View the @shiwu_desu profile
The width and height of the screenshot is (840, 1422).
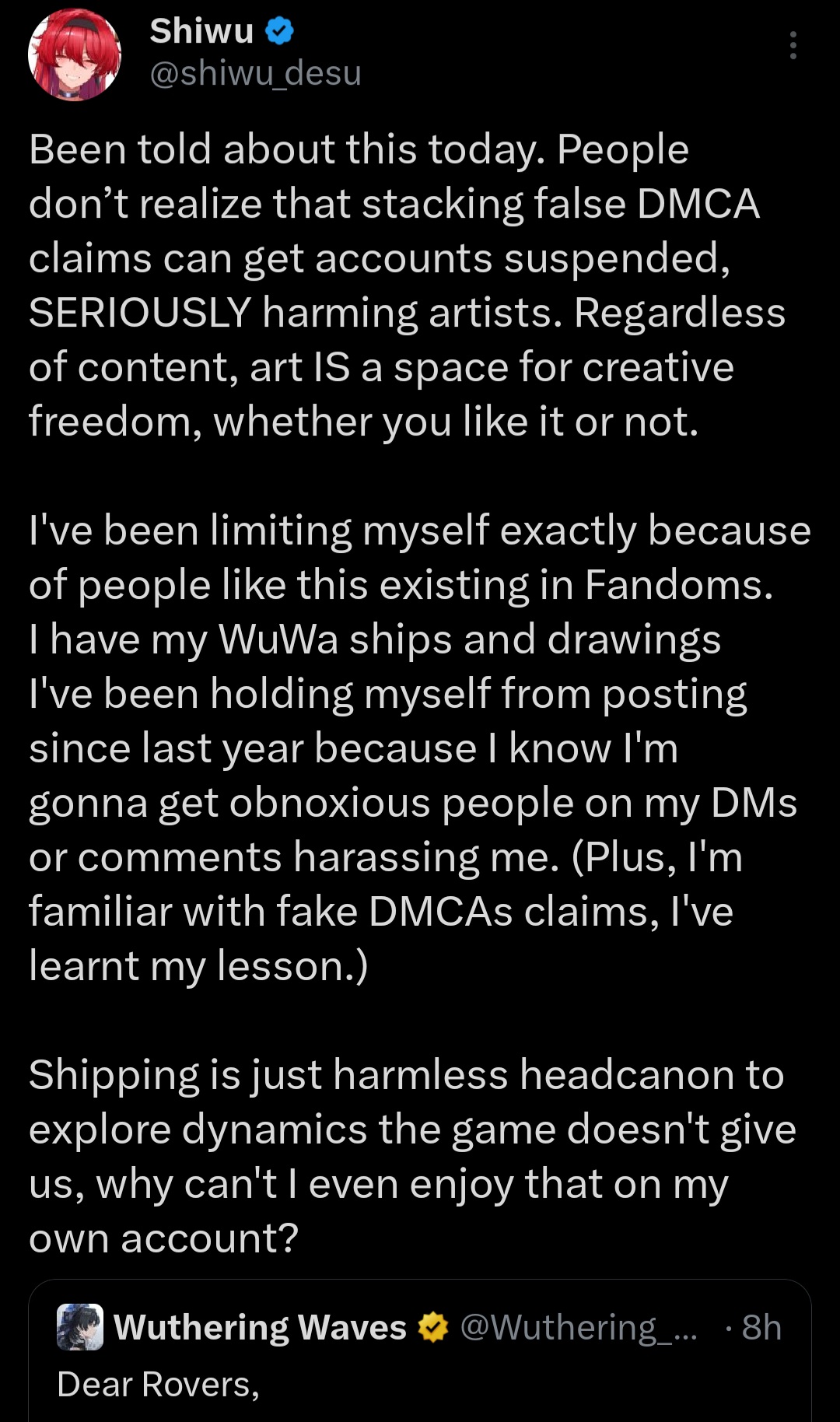coord(255,74)
